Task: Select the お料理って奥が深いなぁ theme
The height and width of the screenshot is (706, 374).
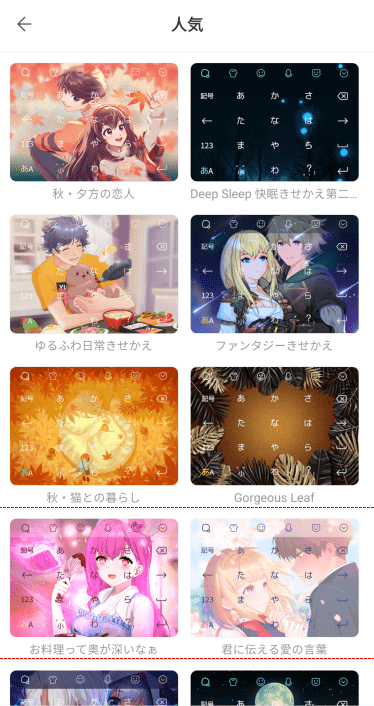Action: [94, 578]
